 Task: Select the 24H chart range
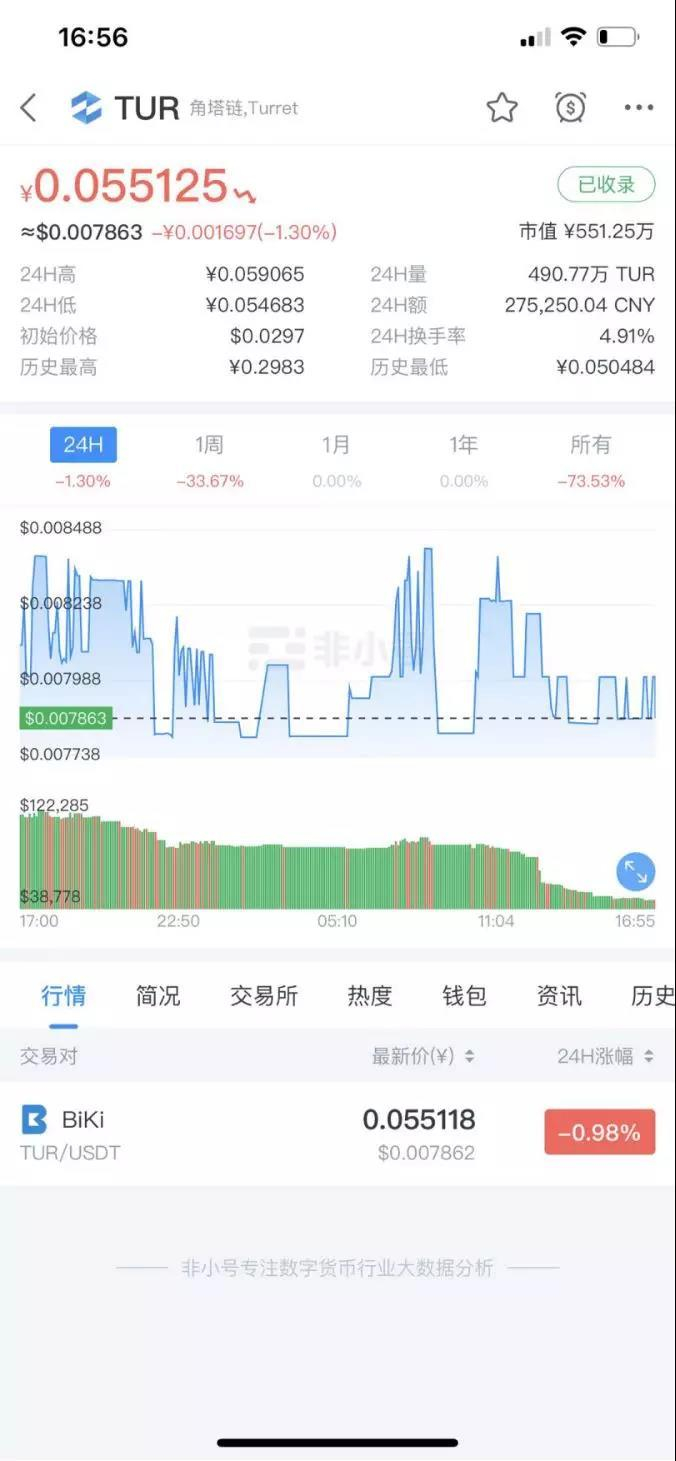[83, 446]
